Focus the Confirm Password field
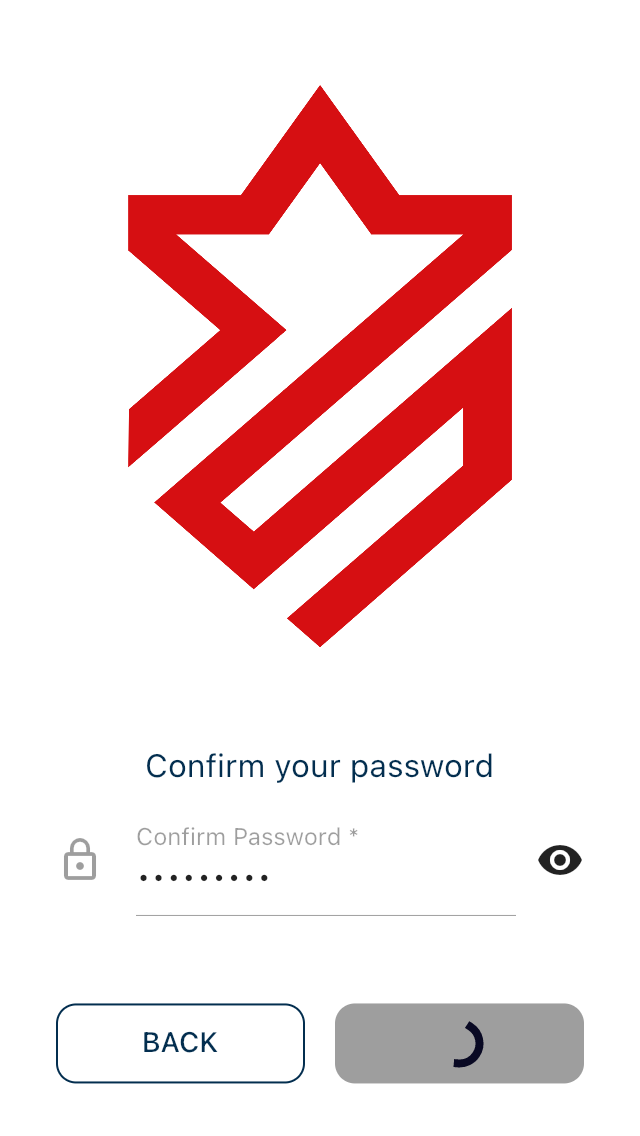The height and width of the screenshot is (1136, 640). (325, 877)
